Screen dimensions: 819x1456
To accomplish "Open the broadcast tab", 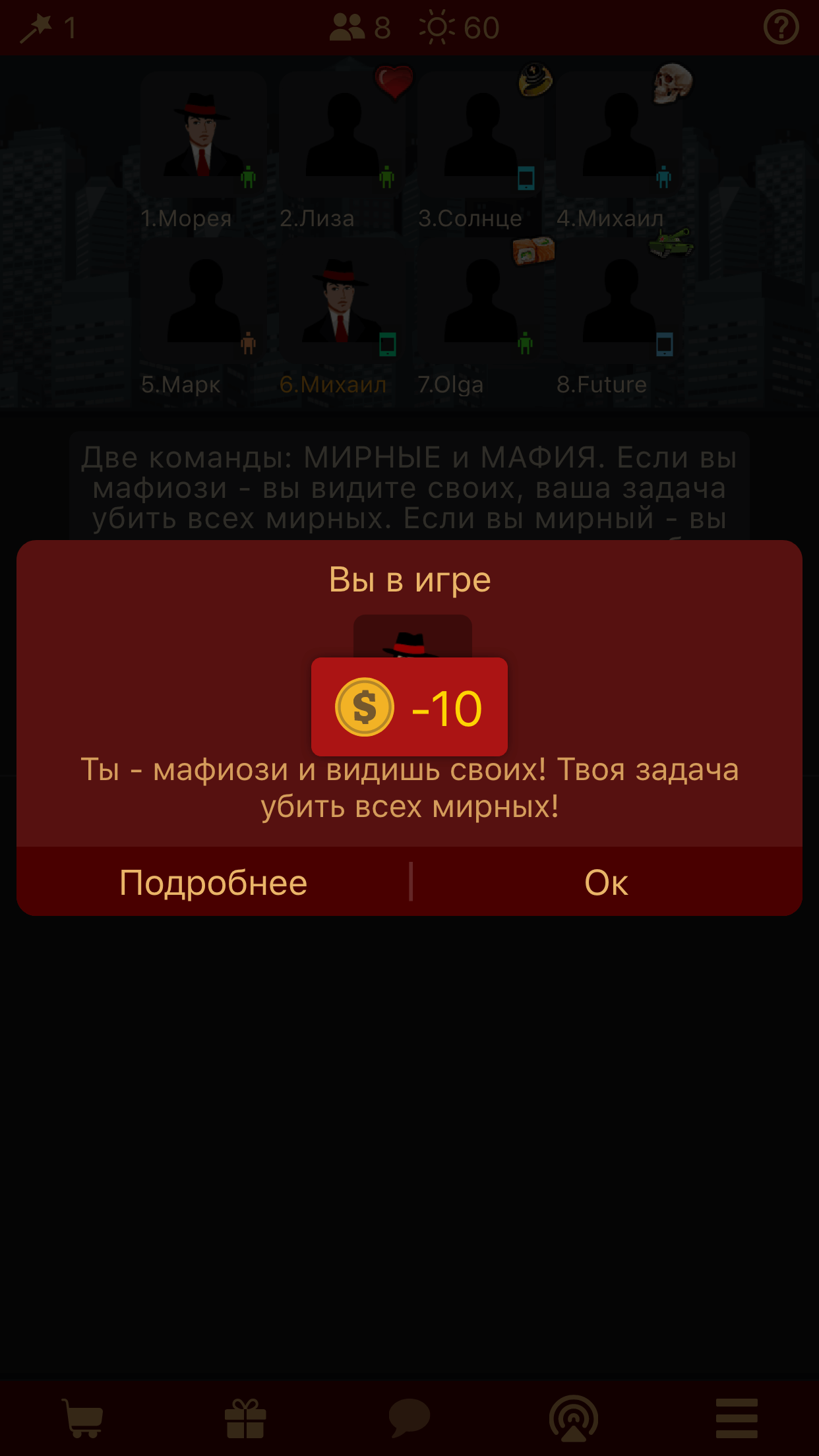I will coord(573,1418).
